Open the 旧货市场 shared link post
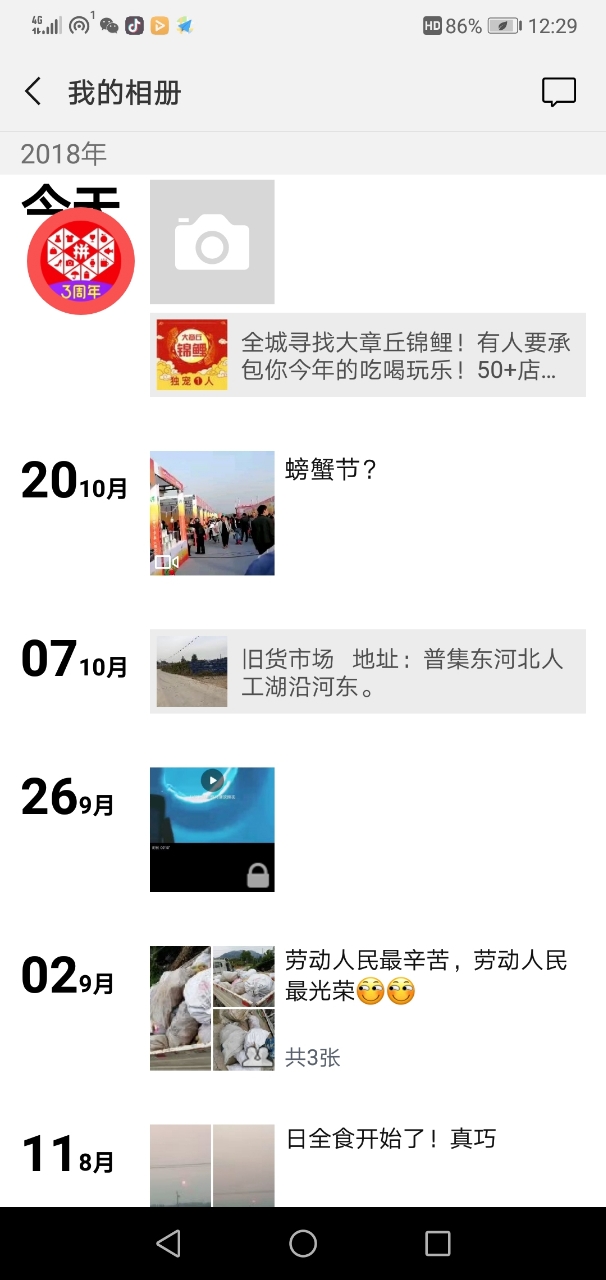 pyautogui.click(x=368, y=672)
